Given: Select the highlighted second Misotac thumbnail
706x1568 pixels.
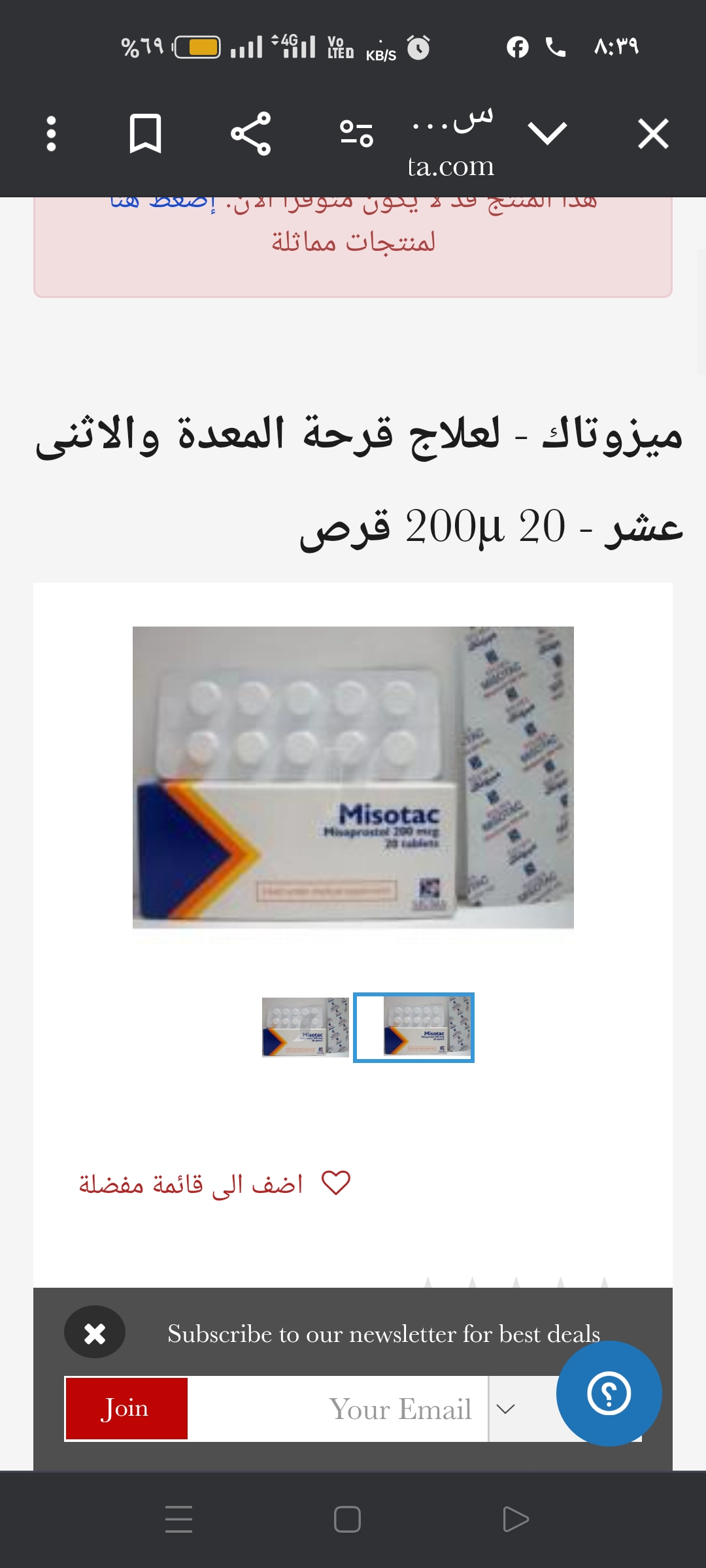Looking at the screenshot, I should pyautogui.click(x=414, y=1027).
